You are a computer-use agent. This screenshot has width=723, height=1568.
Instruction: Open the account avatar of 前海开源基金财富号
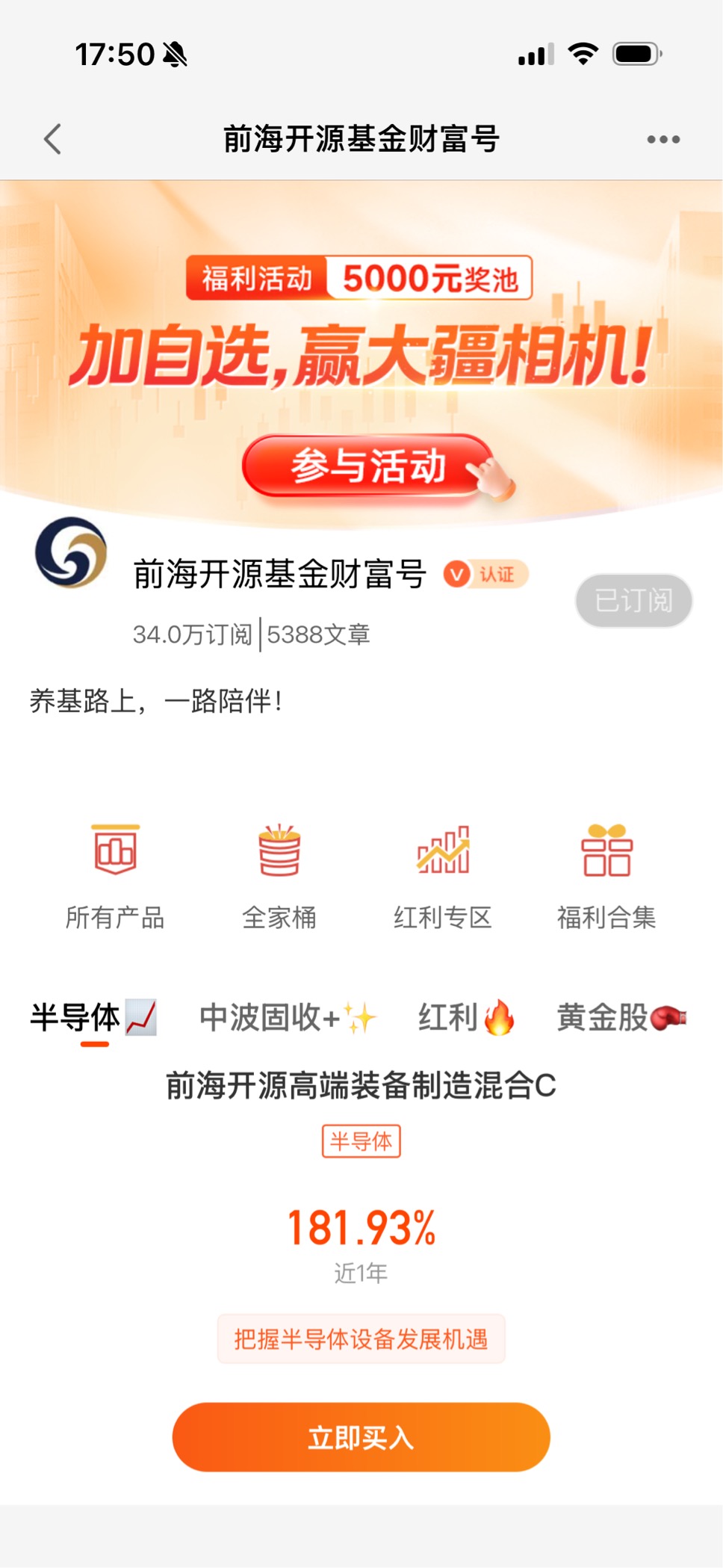click(x=71, y=553)
